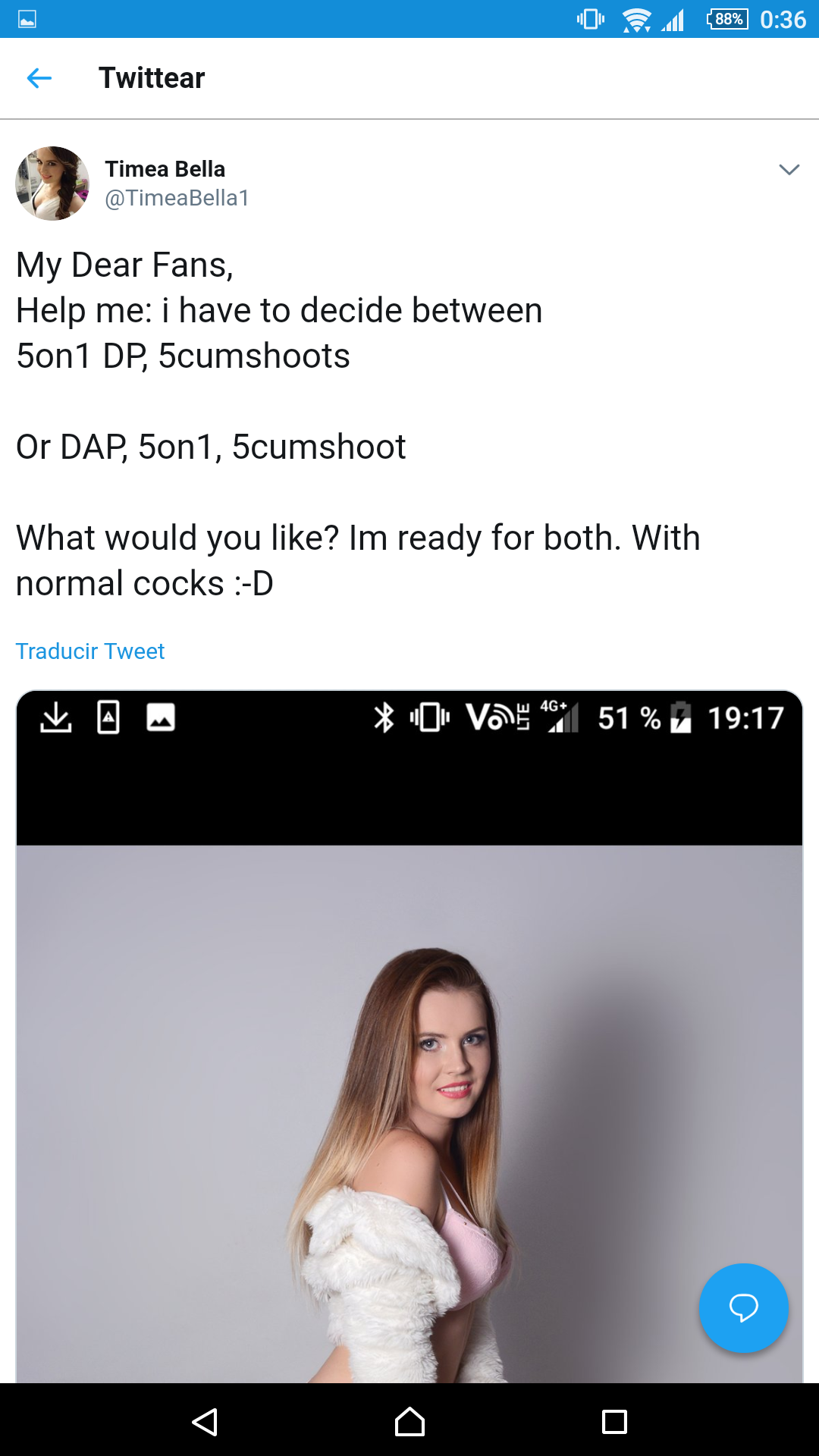This screenshot has width=819, height=1456.
Task: Open the @TimeaBella1 handle
Action: click(177, 198)
